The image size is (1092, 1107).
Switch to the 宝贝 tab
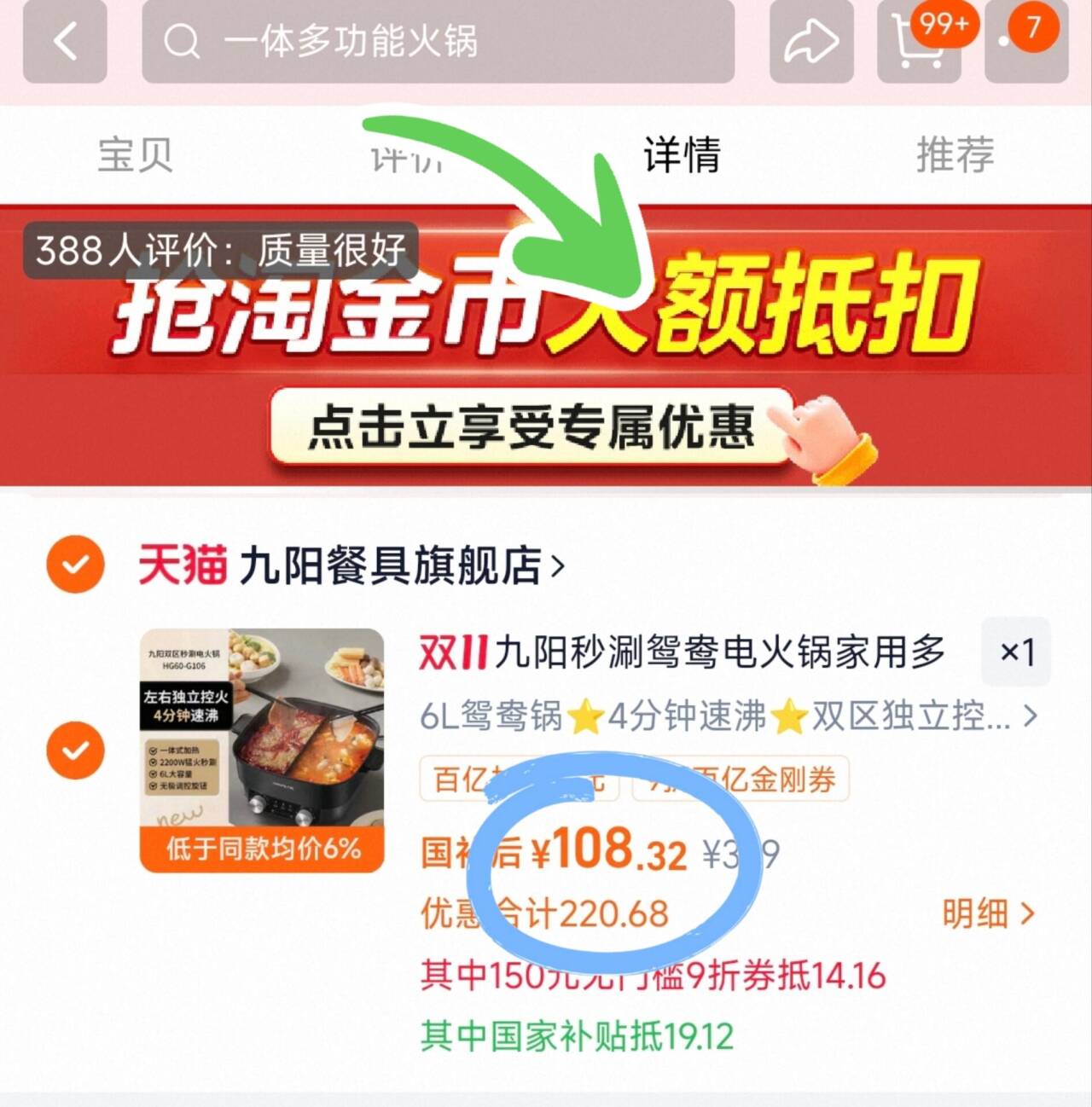point(136,154)
